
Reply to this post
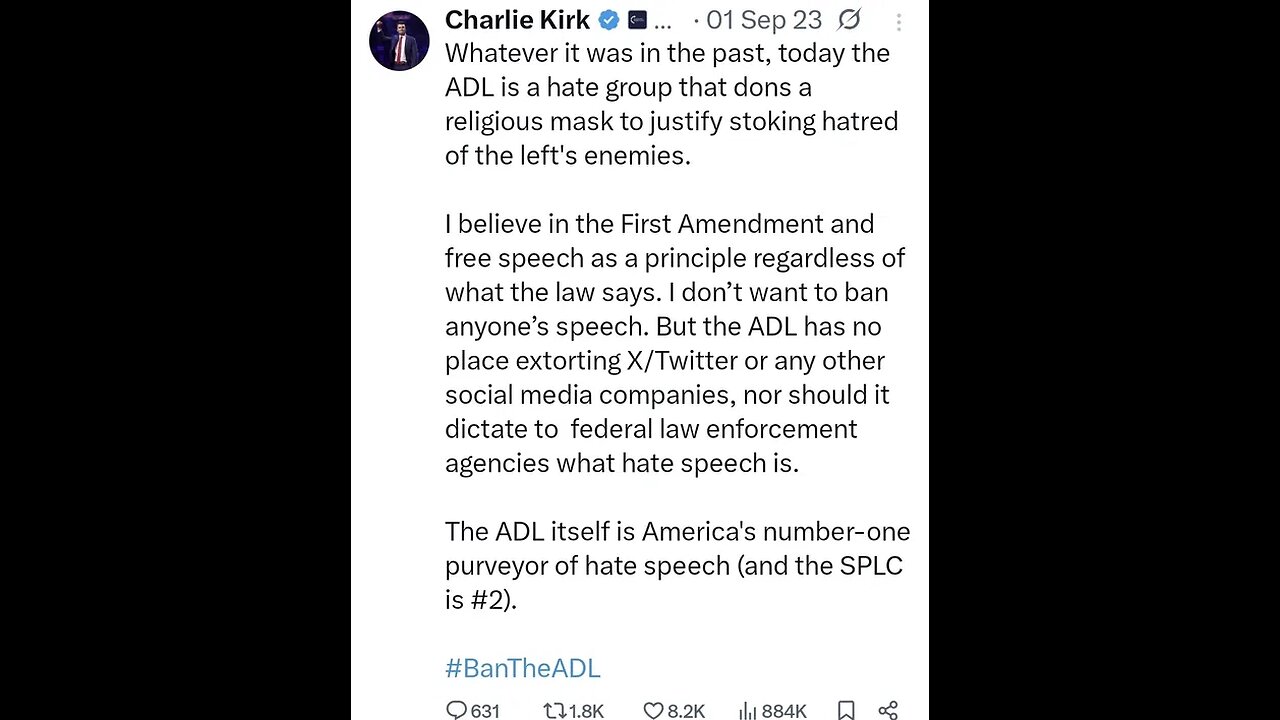coord(457,710)
